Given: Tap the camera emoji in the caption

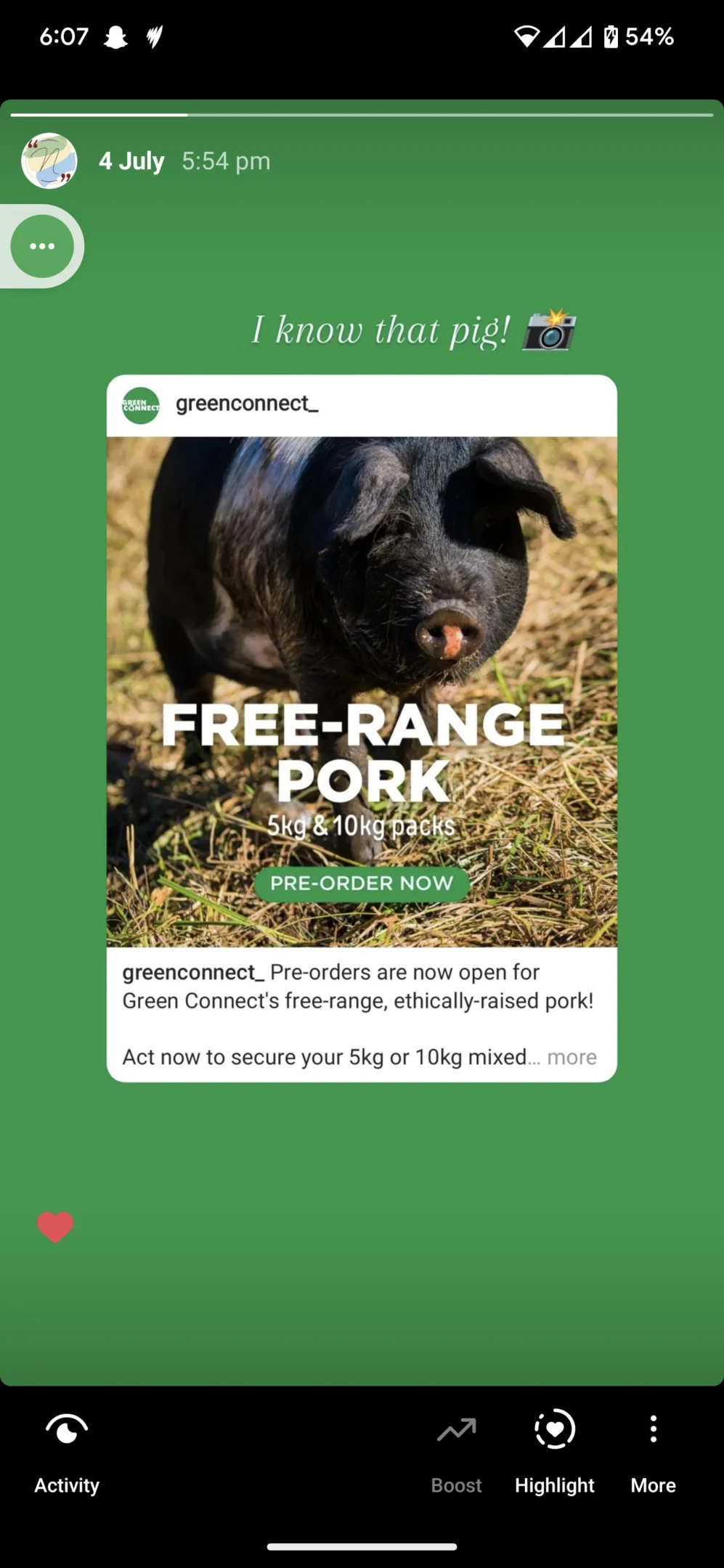Looking at the screenshot, I should coord(549,330).
